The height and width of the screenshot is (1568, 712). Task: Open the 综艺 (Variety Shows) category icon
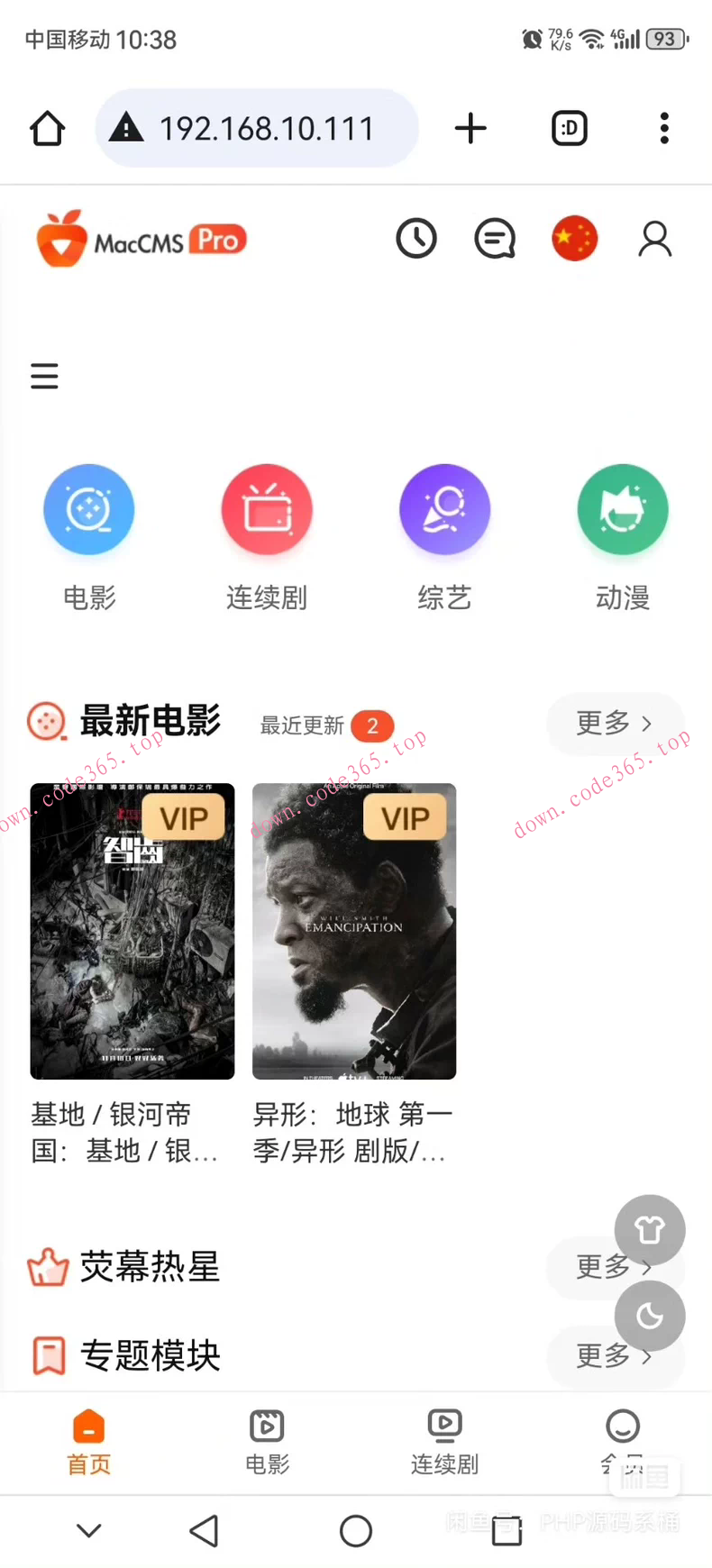tap(443, 509)
